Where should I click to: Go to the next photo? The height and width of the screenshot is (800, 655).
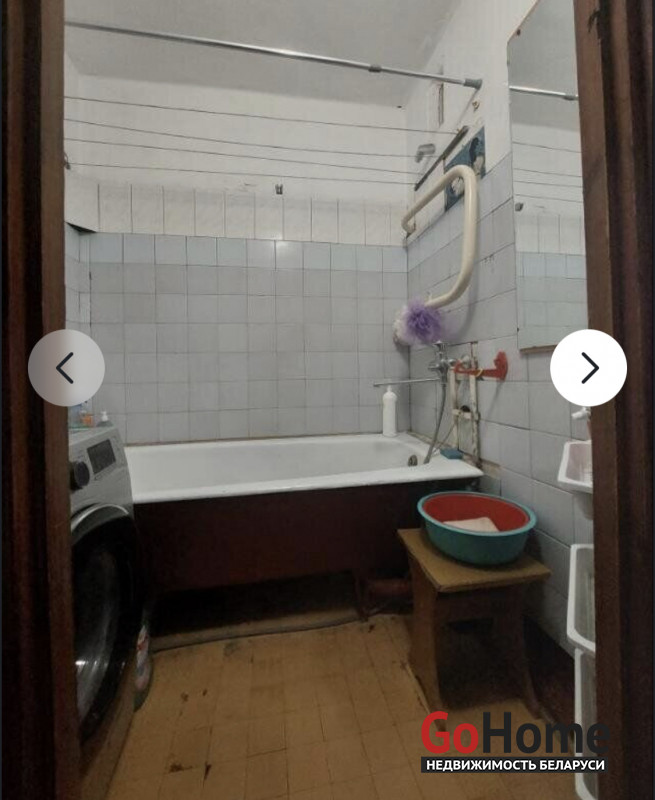(588, 368)
